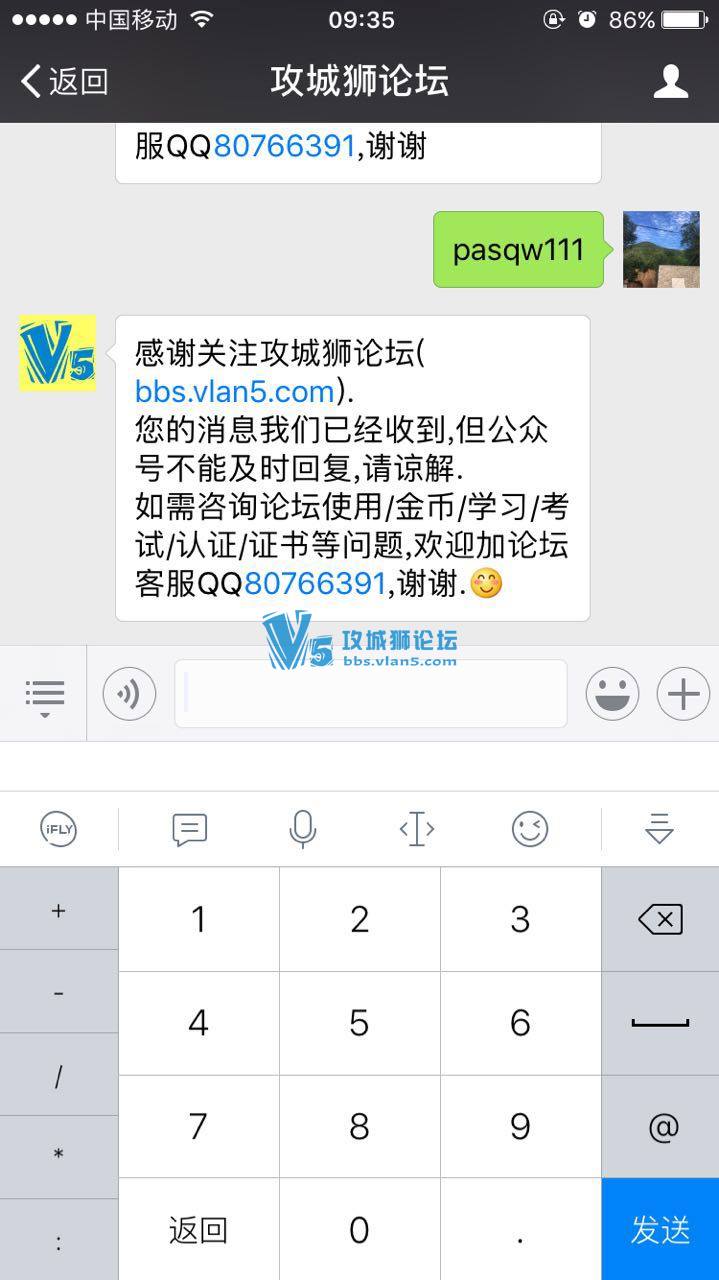This screenshot has height=1280, width=719.
Task: Tap the blue 发送 send key
Action: pos(660,1229)
